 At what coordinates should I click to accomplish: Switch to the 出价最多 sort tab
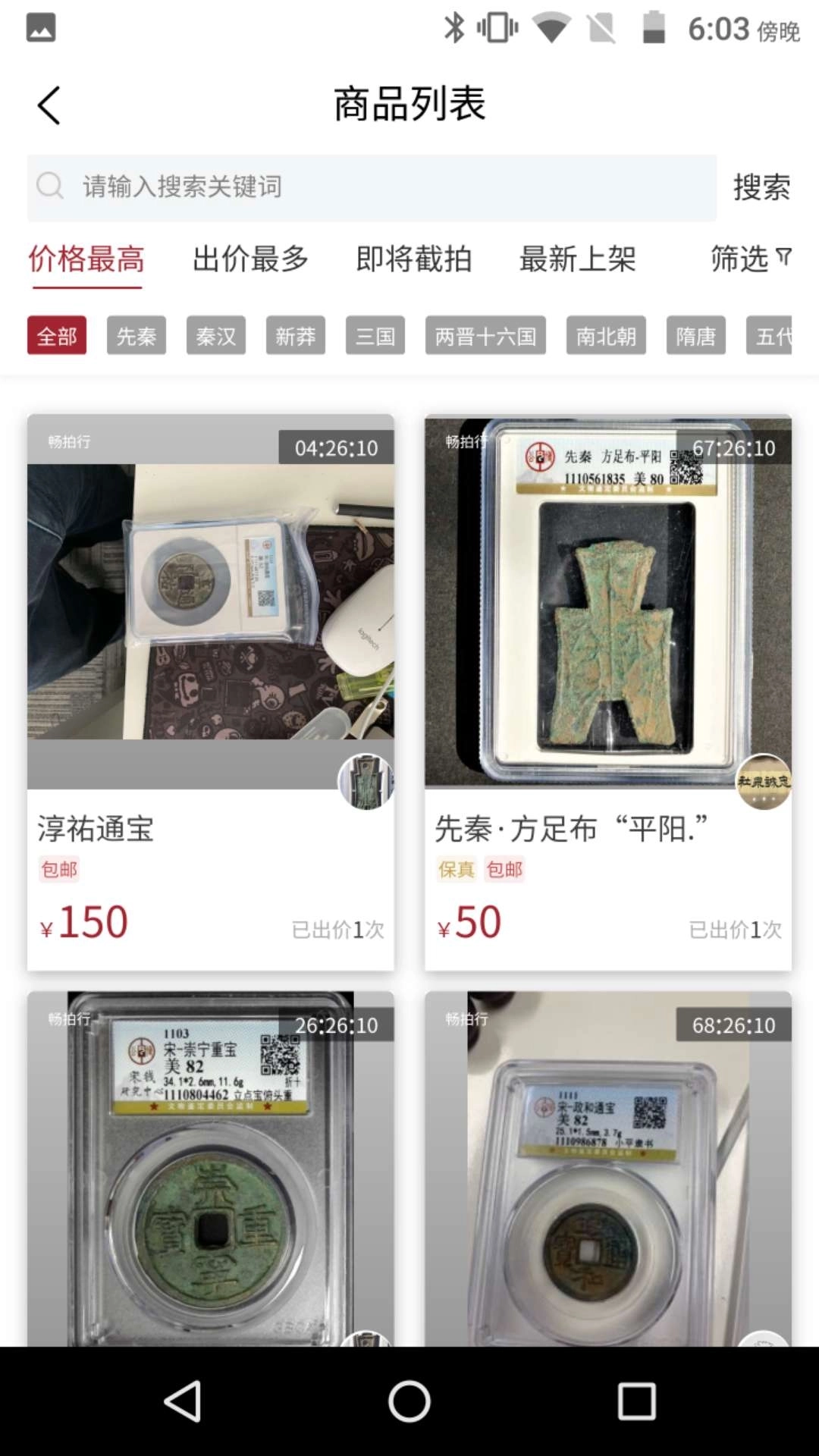250,260
